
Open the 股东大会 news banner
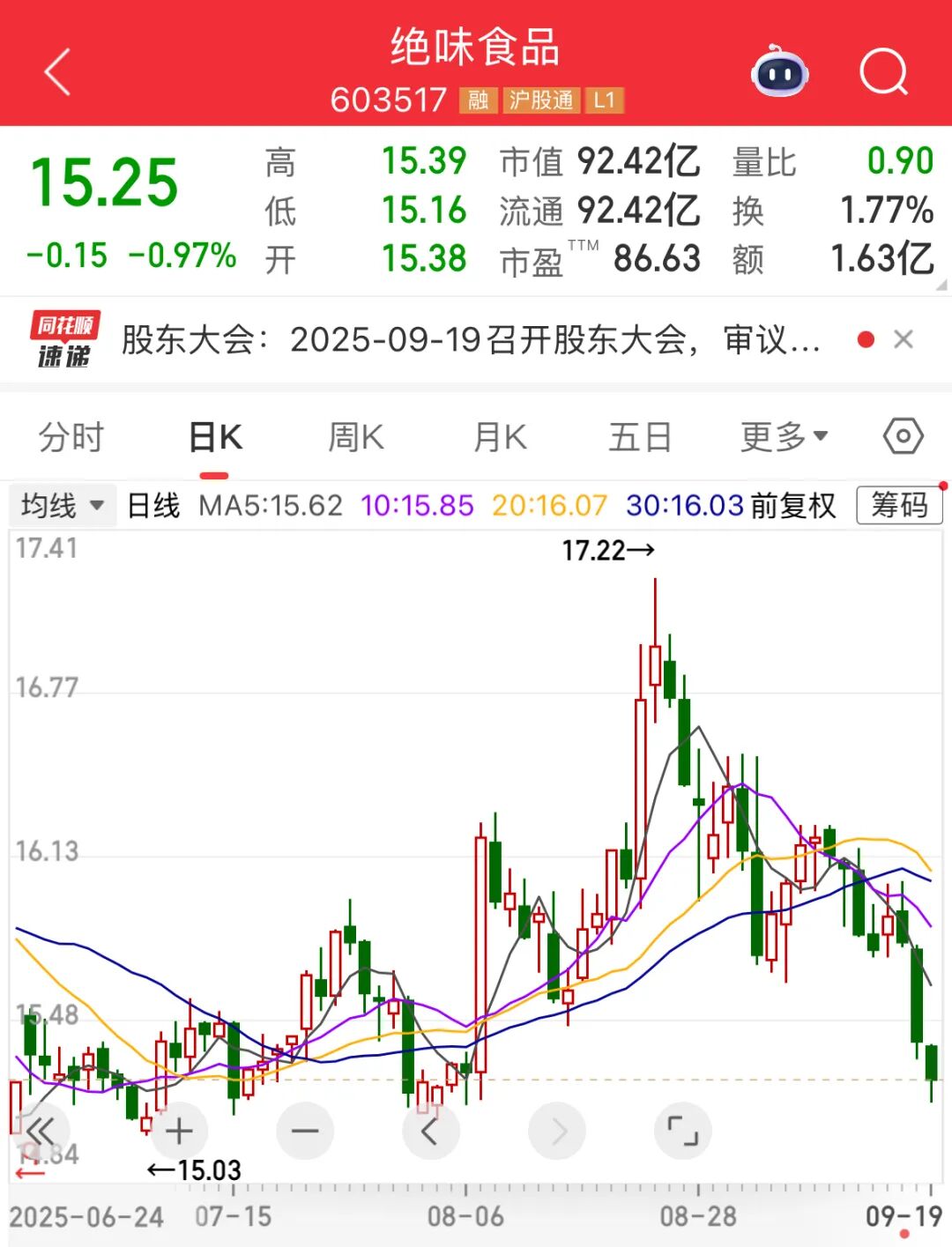(x=470, y=339)
